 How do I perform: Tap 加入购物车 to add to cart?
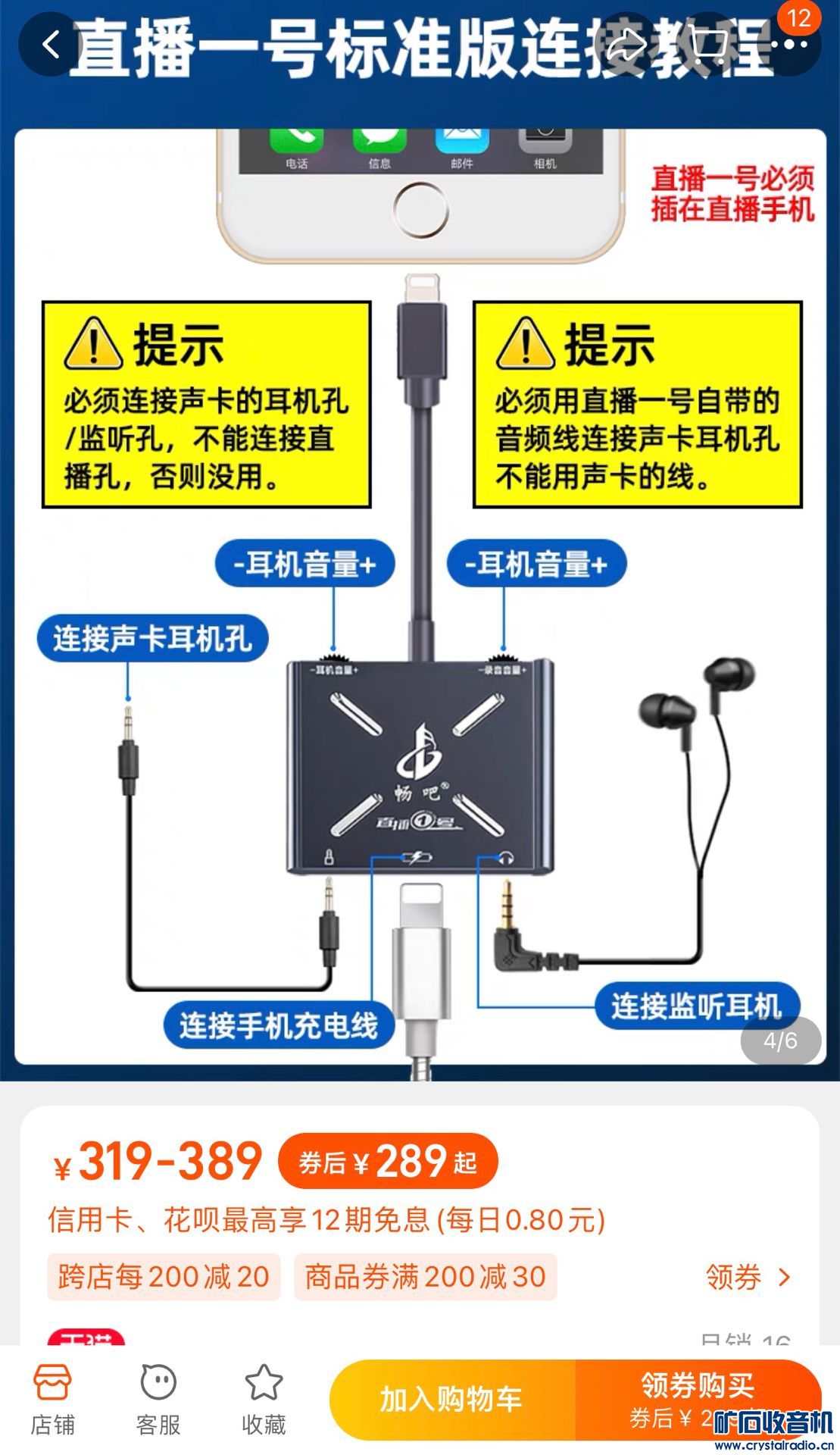[452, 1400]
